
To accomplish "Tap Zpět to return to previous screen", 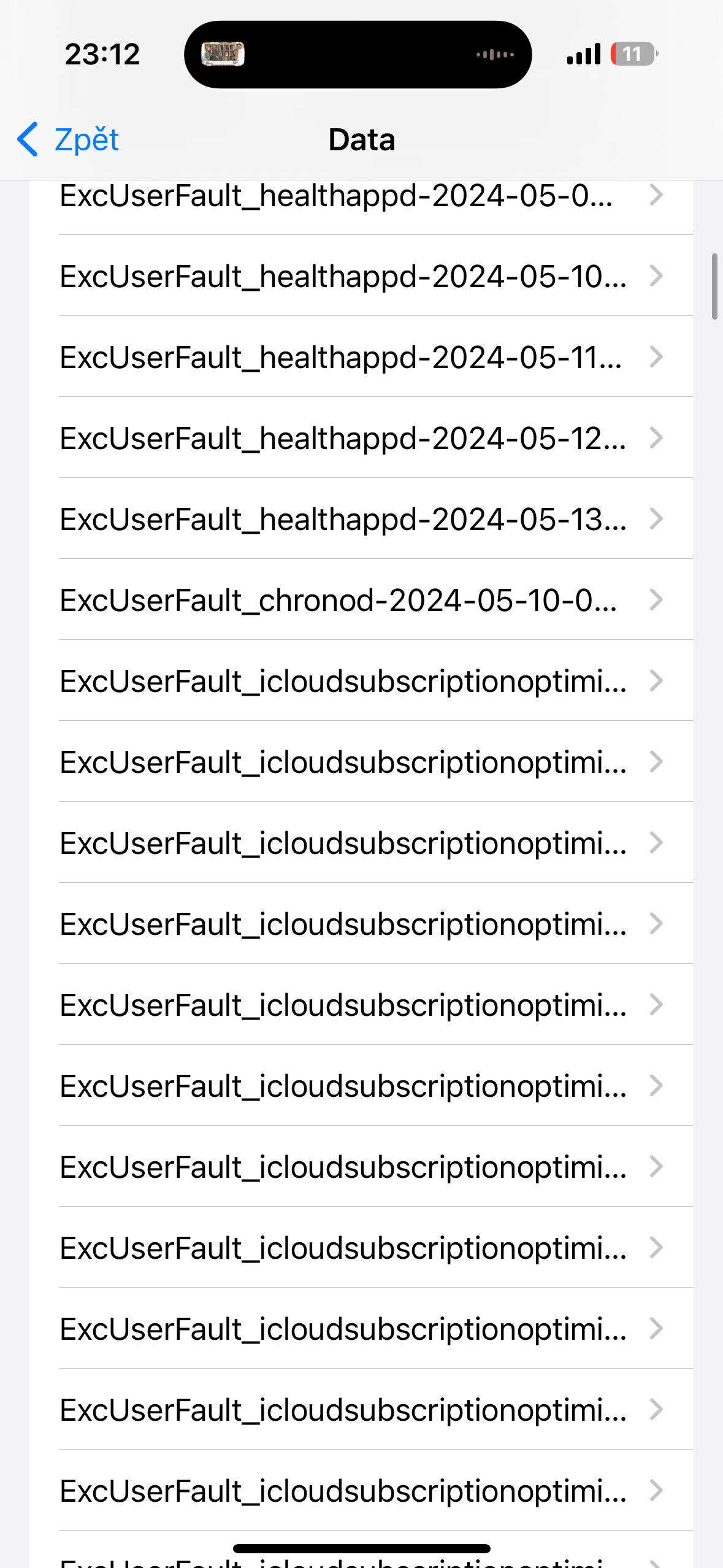I will (86, 140).
